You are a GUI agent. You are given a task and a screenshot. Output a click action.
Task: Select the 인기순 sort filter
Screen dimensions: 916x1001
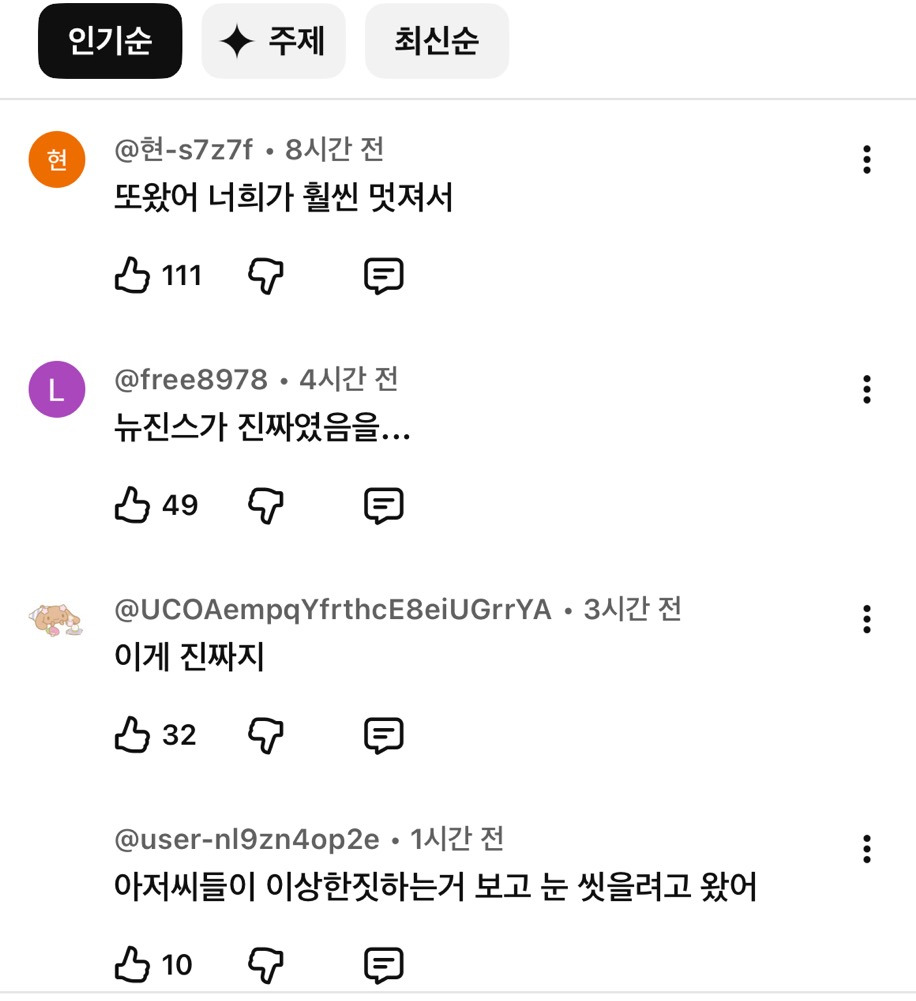point(109,41)
